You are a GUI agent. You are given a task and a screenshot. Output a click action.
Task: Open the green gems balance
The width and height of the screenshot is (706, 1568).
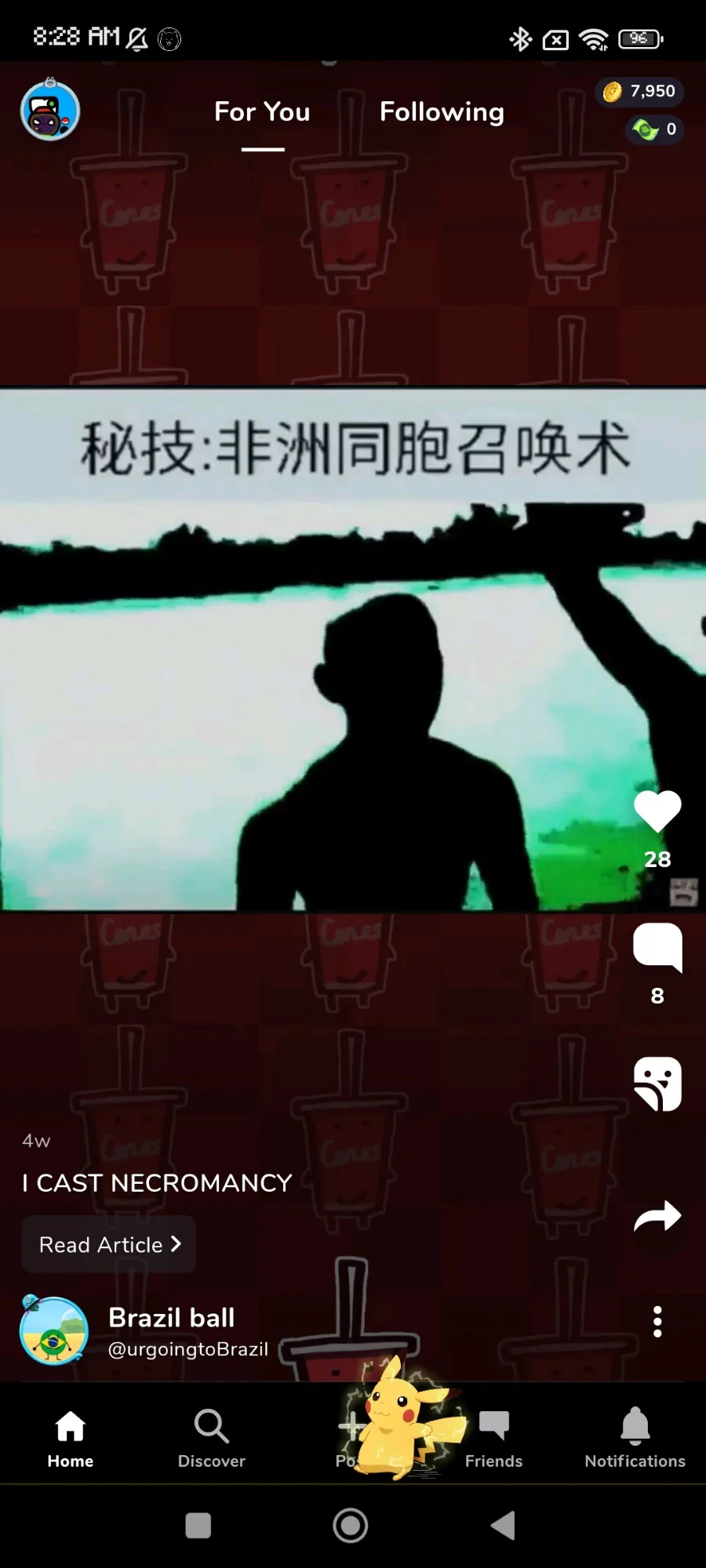655,129
